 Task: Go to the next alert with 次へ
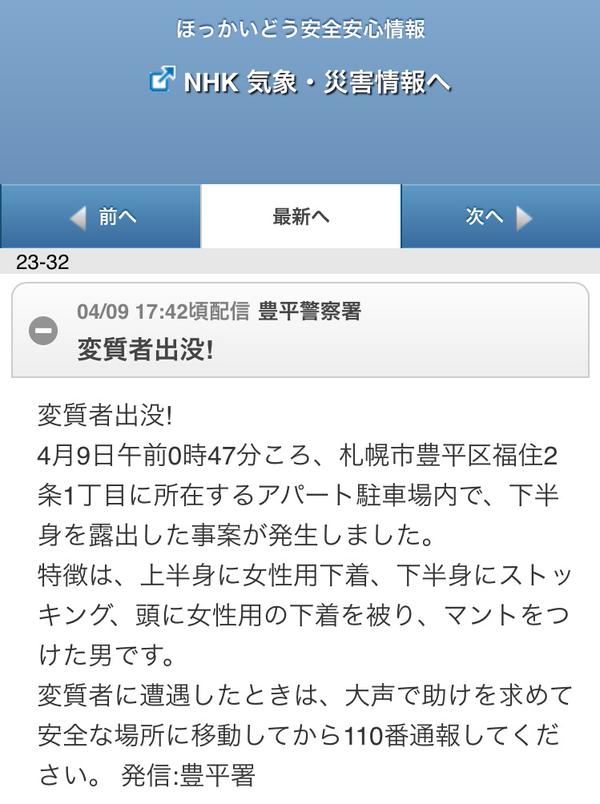click(x=499, y=217)
